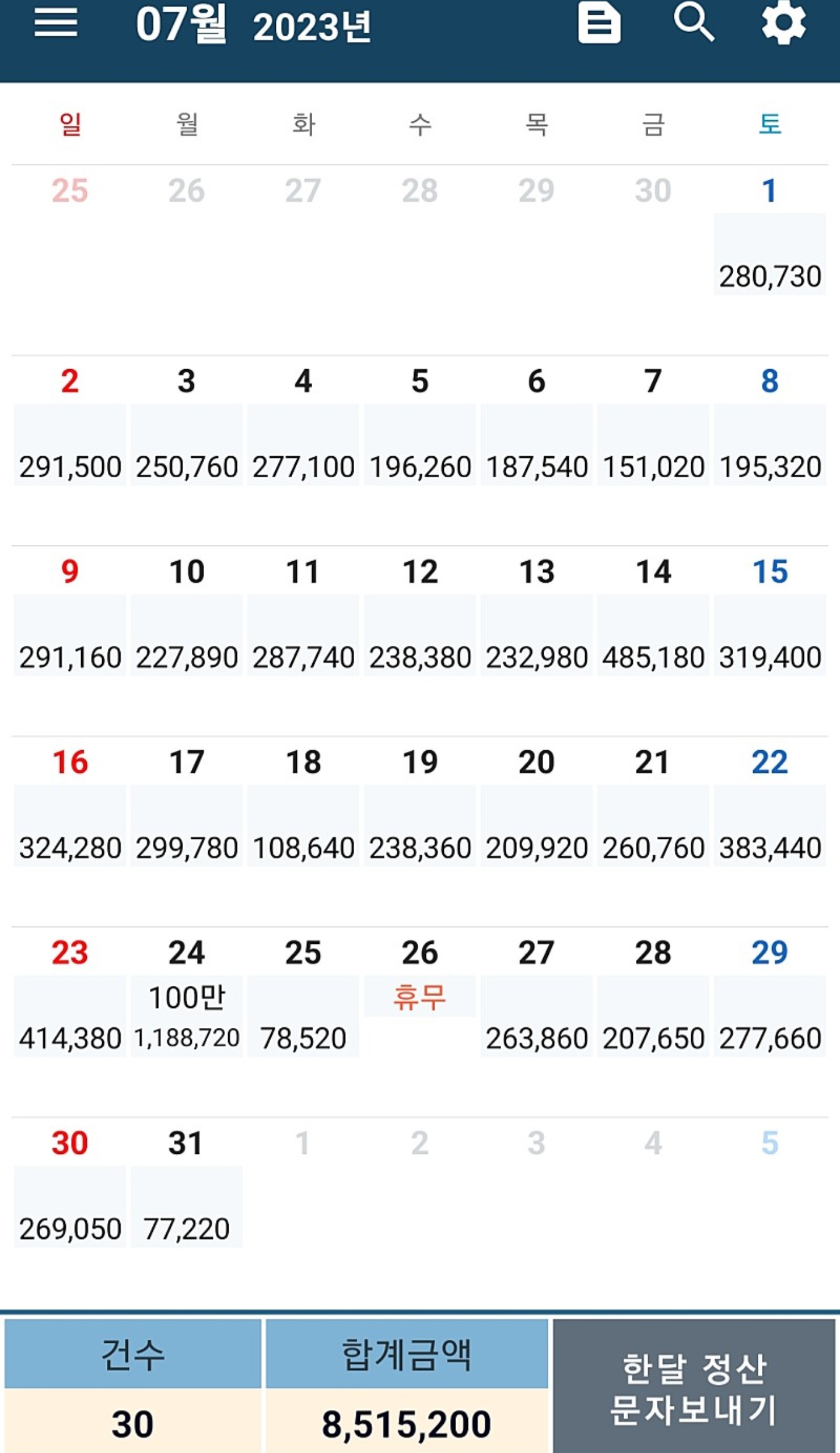This screenshot has width=840, height=1453.
Task: Tap 한달 정산 문자보내기 button
Action: (x=694, y=1386)
